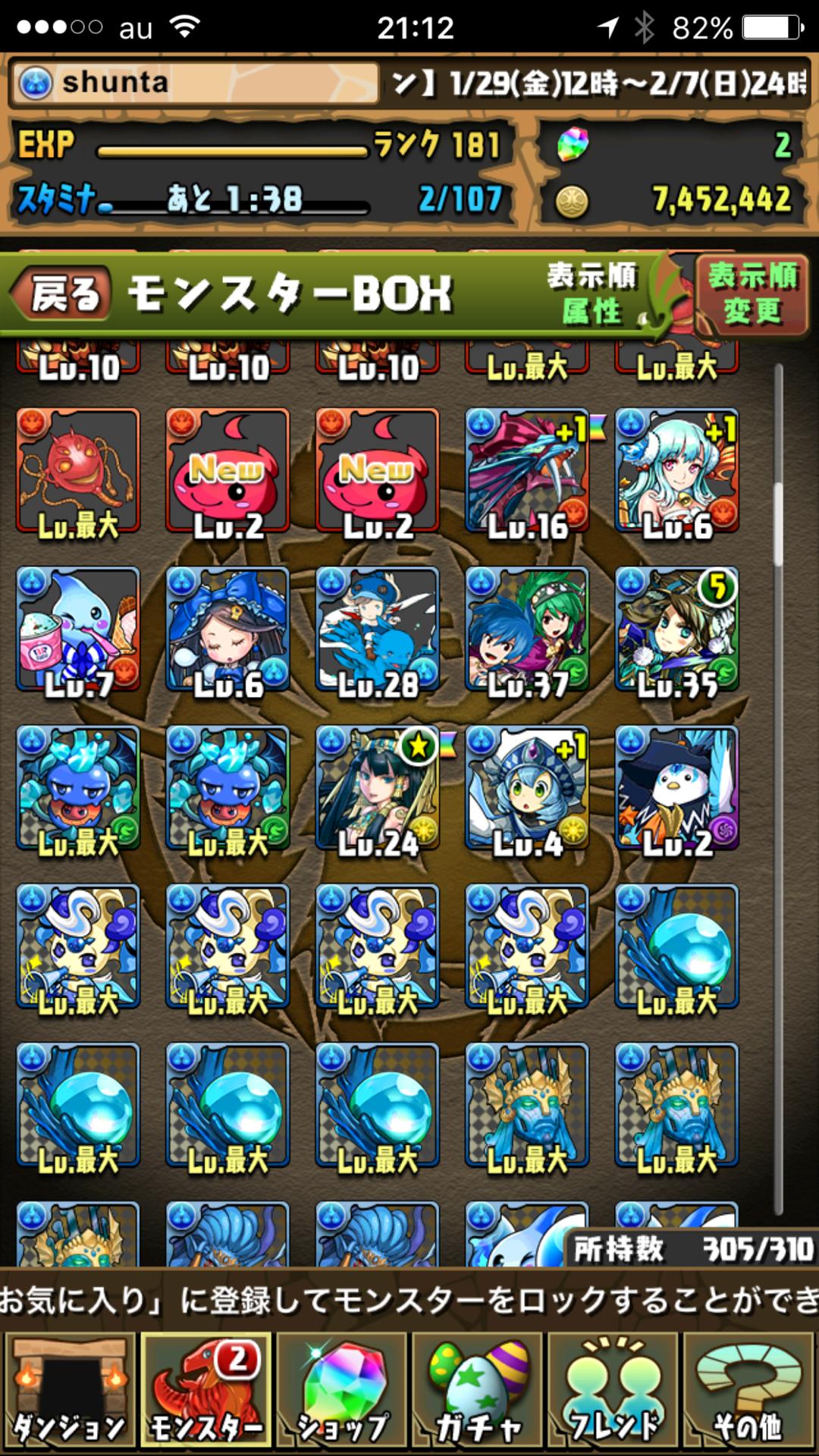Change sort order with 表示順変更

751,294
